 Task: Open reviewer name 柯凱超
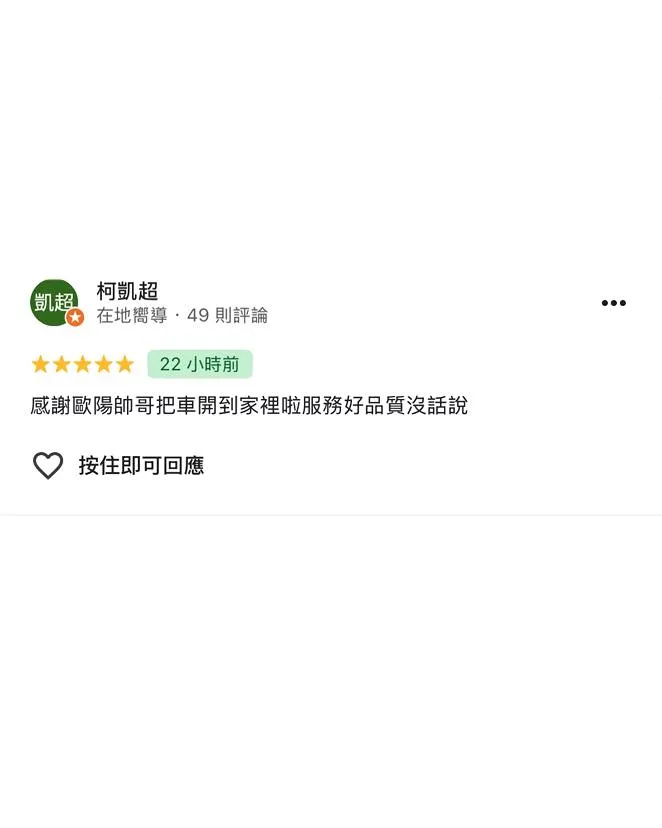pos(127,291)
